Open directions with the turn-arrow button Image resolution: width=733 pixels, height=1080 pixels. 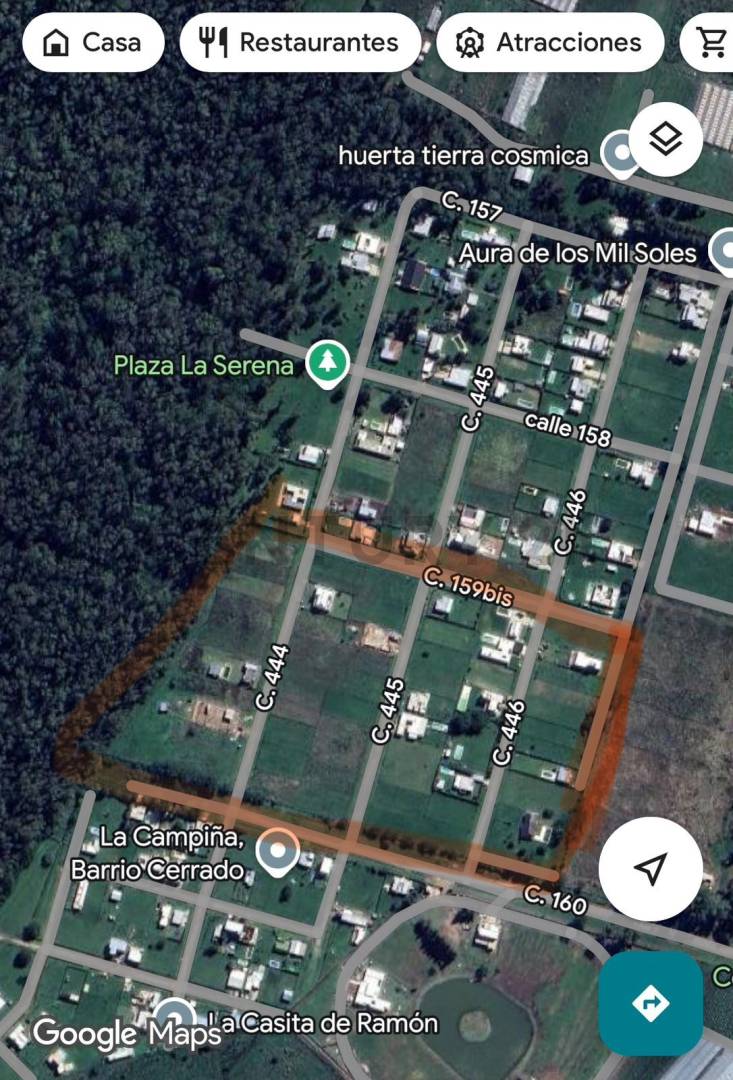coord(651,1002)
